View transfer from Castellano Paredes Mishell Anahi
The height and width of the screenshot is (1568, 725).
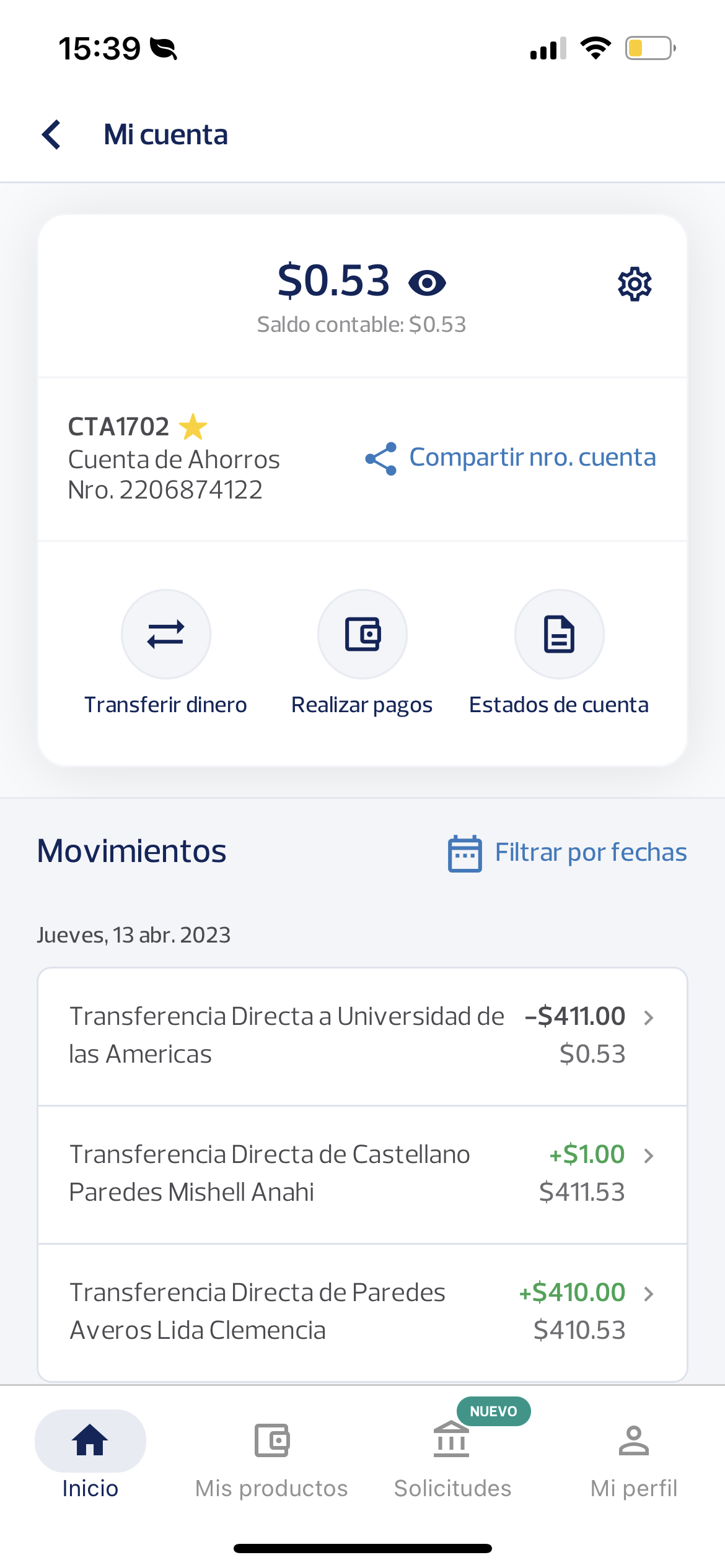(362, 1174)
